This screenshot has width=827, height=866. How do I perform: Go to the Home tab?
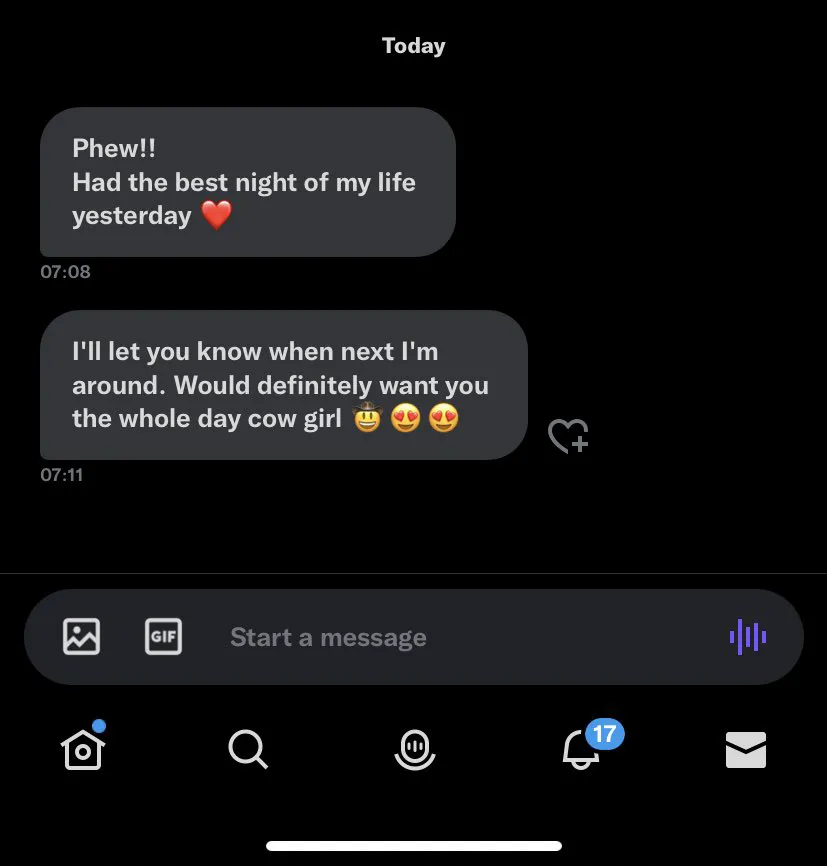click(83, 749)
